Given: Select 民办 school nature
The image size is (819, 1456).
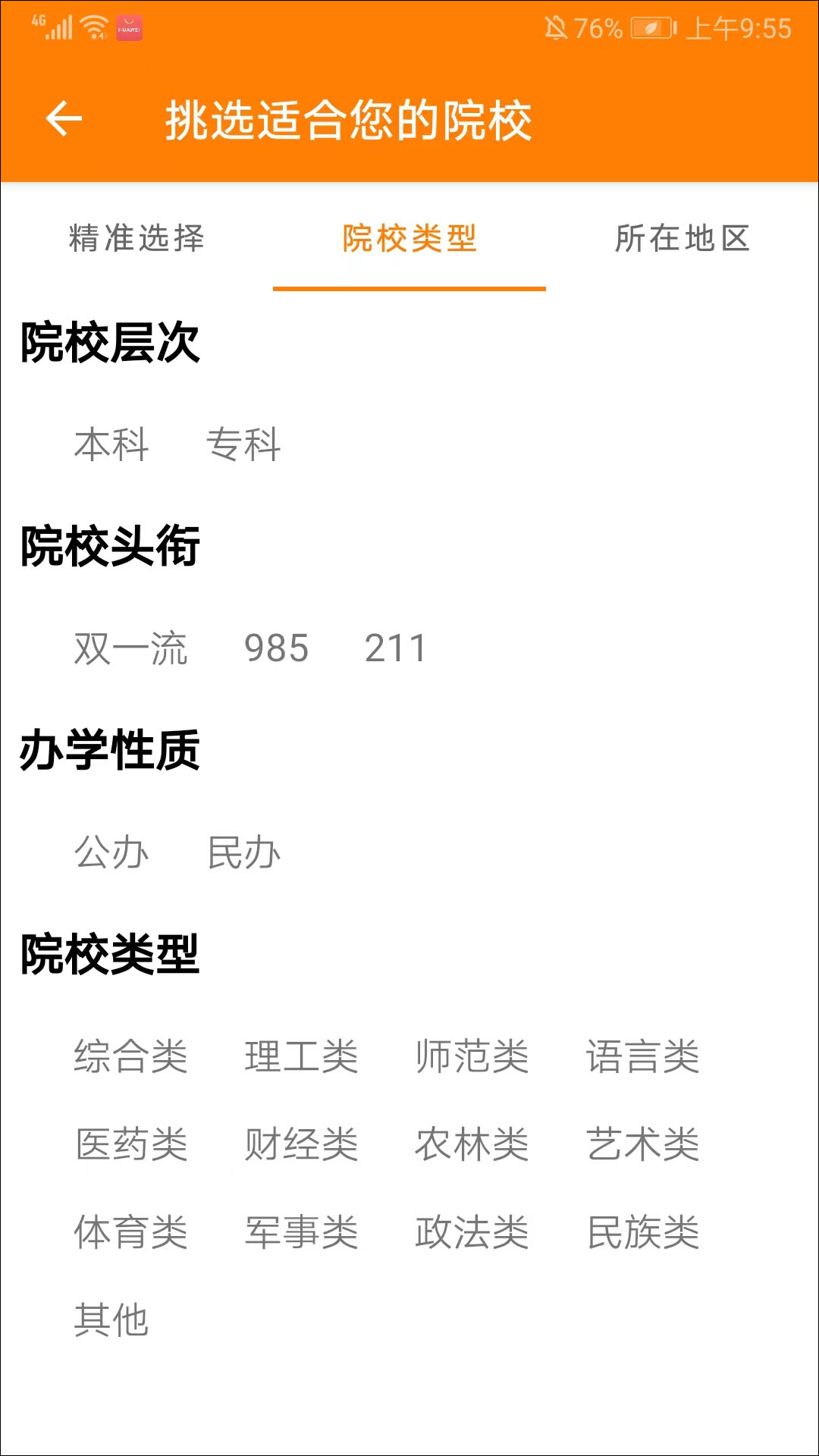Looking at the screenshot, I should [x=243, y=853].
